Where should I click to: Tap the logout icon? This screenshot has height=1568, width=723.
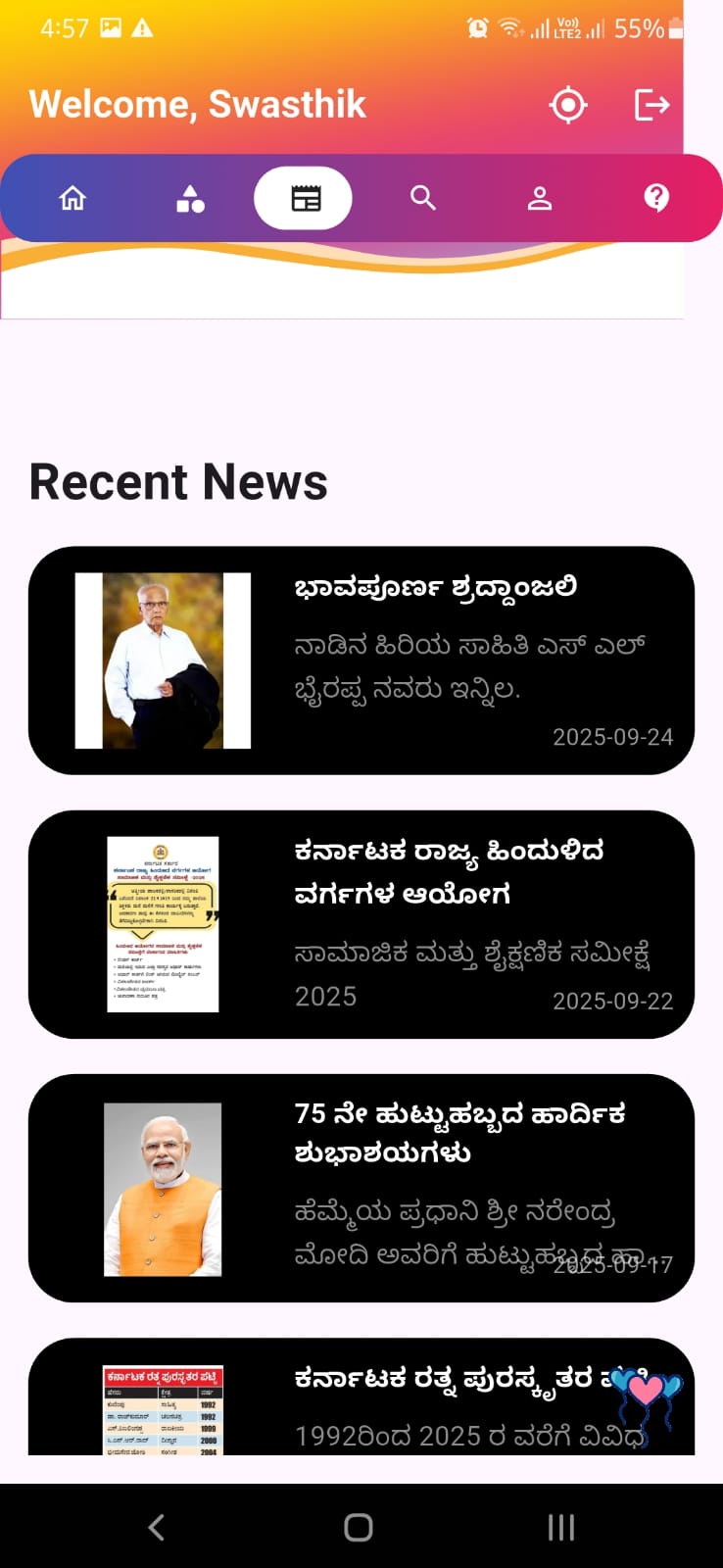point(651,105)
